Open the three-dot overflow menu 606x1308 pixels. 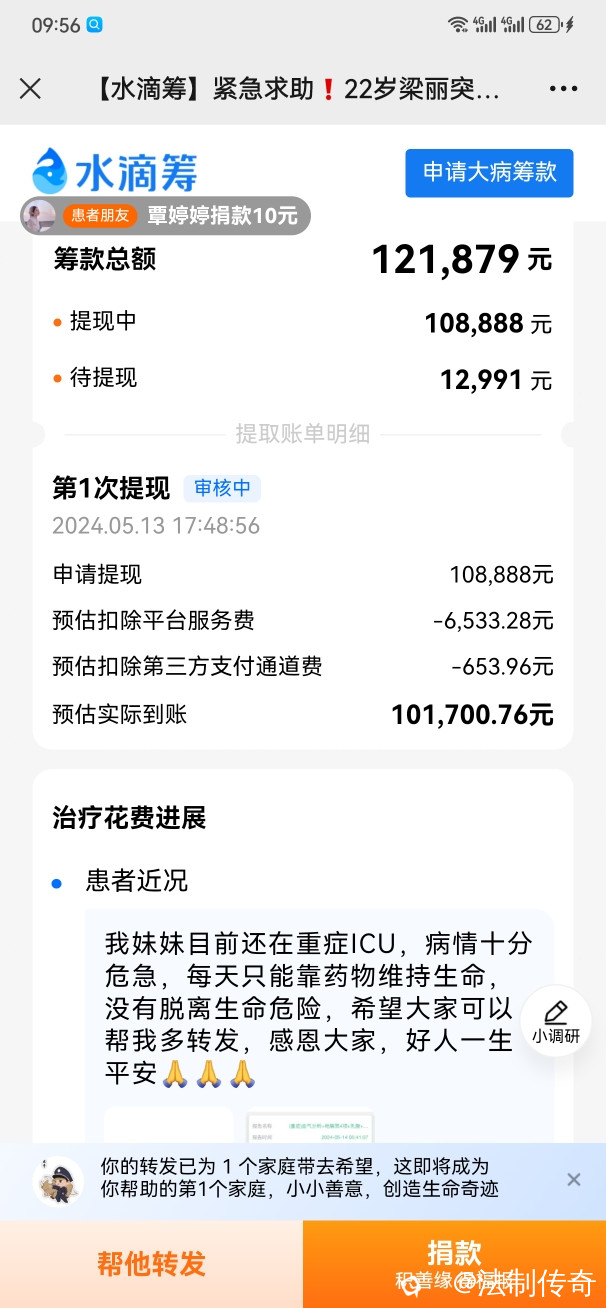click(563, 88)
